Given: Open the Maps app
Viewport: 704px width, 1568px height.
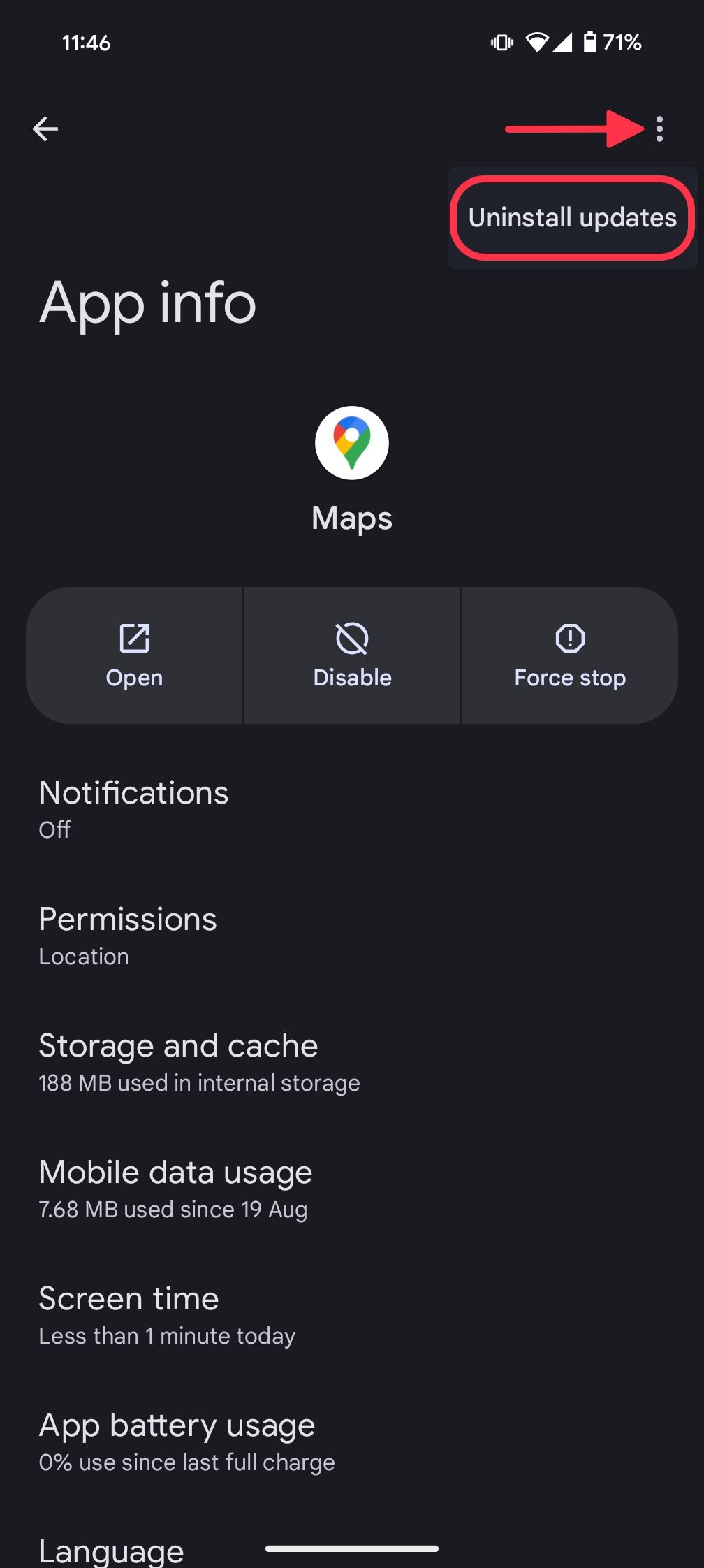Looking at the screenshot, I should pyautogui.click(x=135, y=655).
